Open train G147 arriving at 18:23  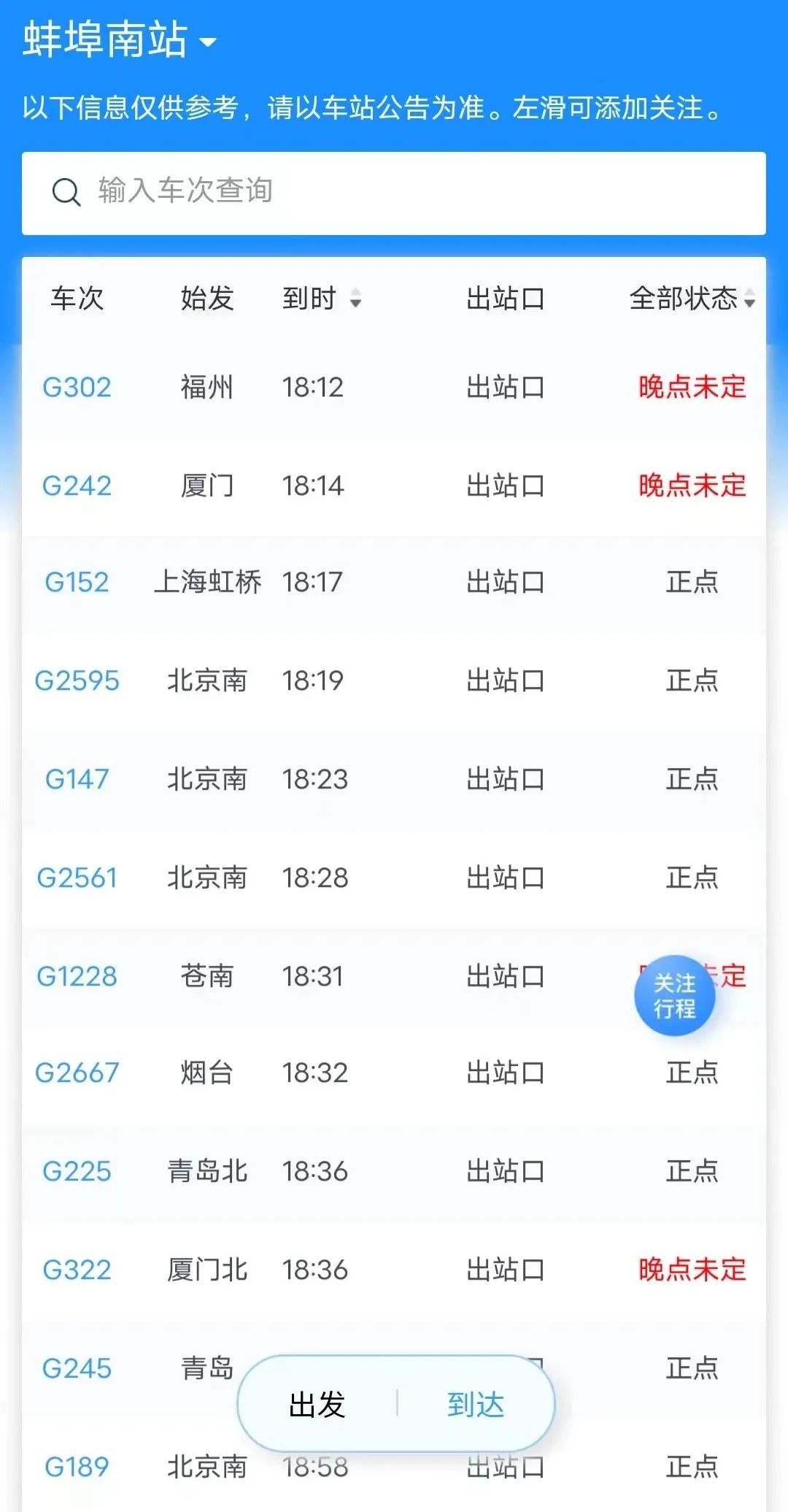(77, 779)
